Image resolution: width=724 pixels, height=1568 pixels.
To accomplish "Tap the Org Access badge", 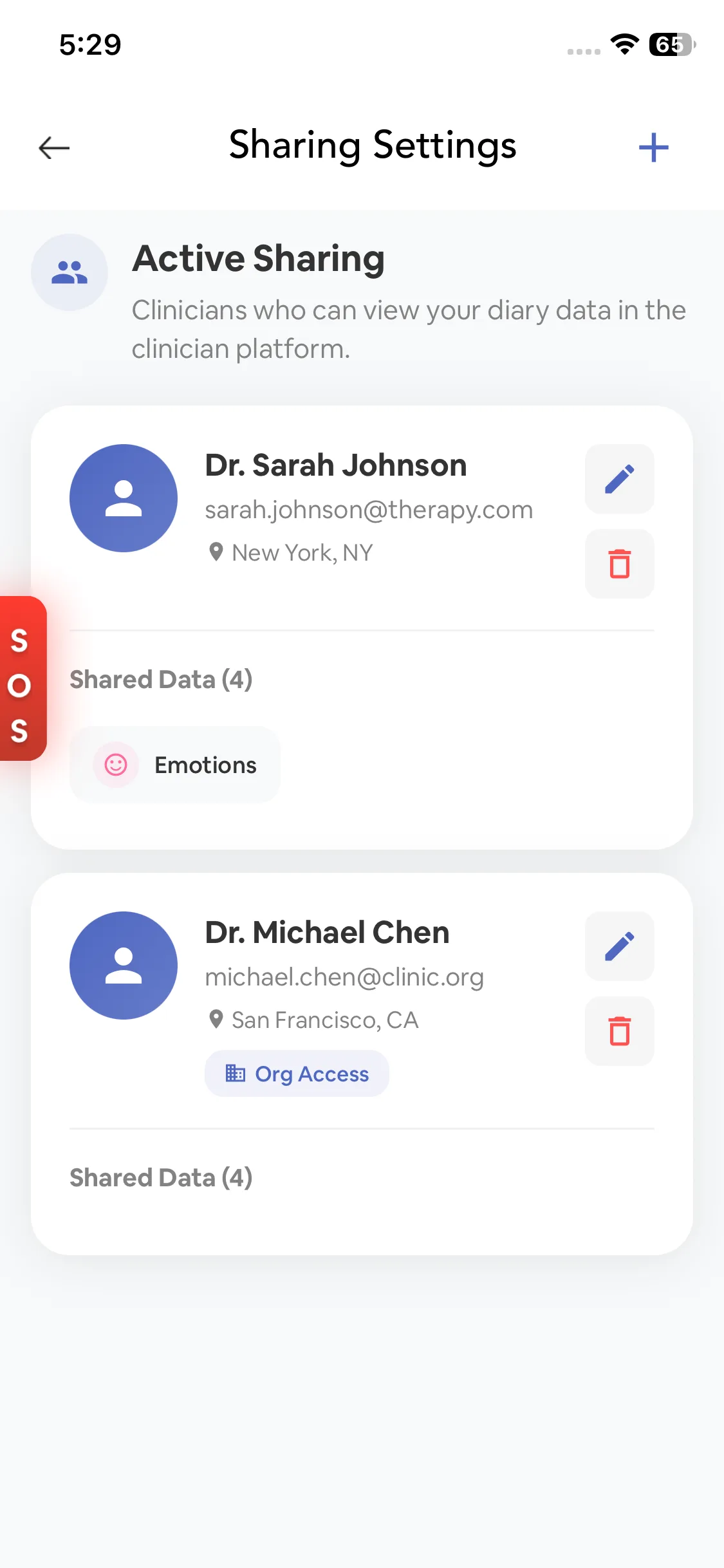I will (x=297, y=1074).
